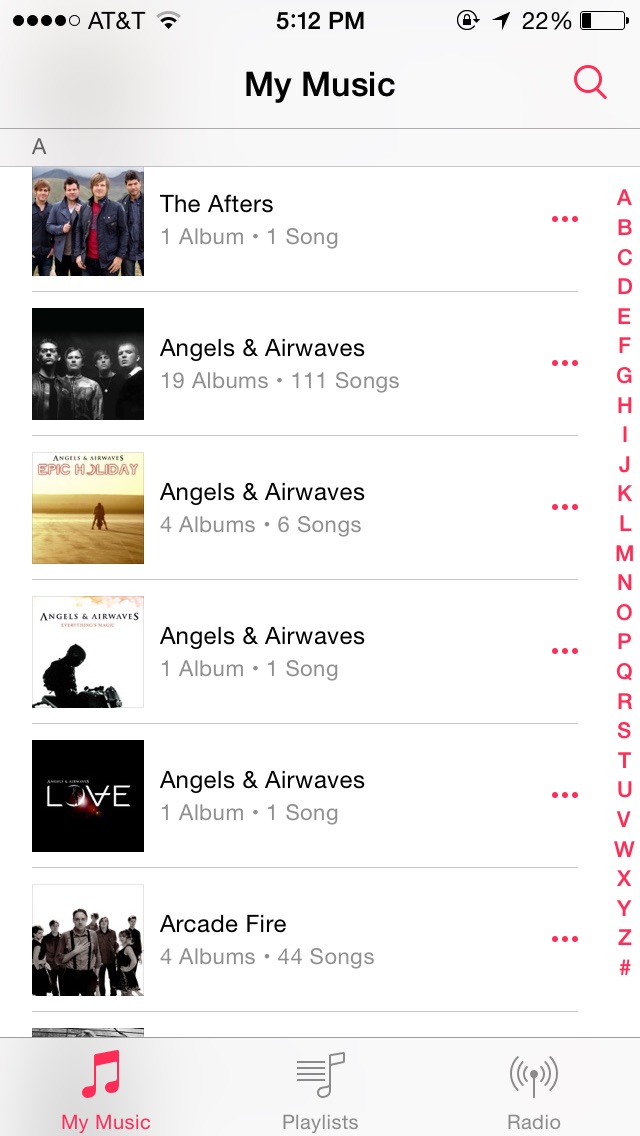The width and height of the screenshot is (640, 1136).
Task: Open more options for Arcade Fire
Action: (x=565, y=939)
